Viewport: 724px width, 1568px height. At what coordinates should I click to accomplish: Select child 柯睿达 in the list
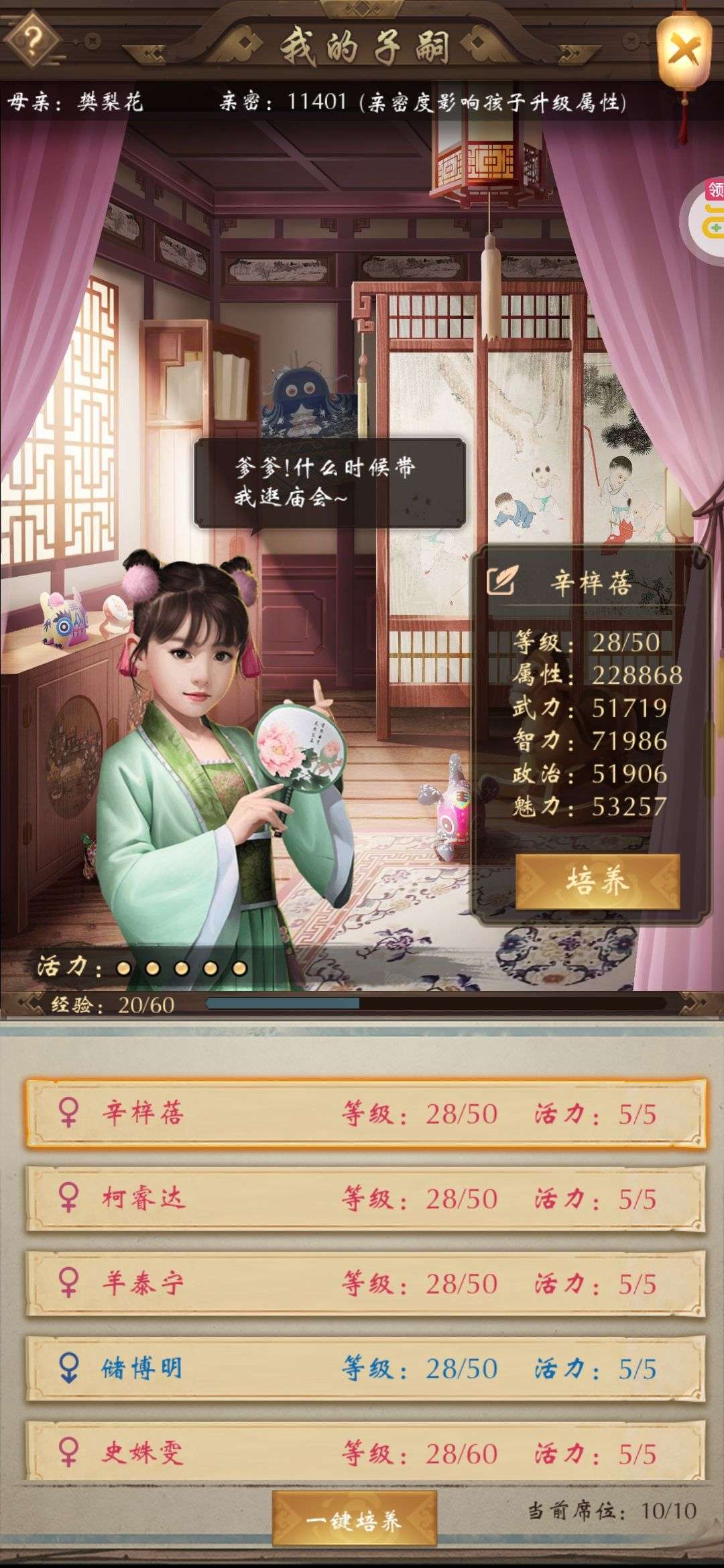click(x=365, y=1198)
